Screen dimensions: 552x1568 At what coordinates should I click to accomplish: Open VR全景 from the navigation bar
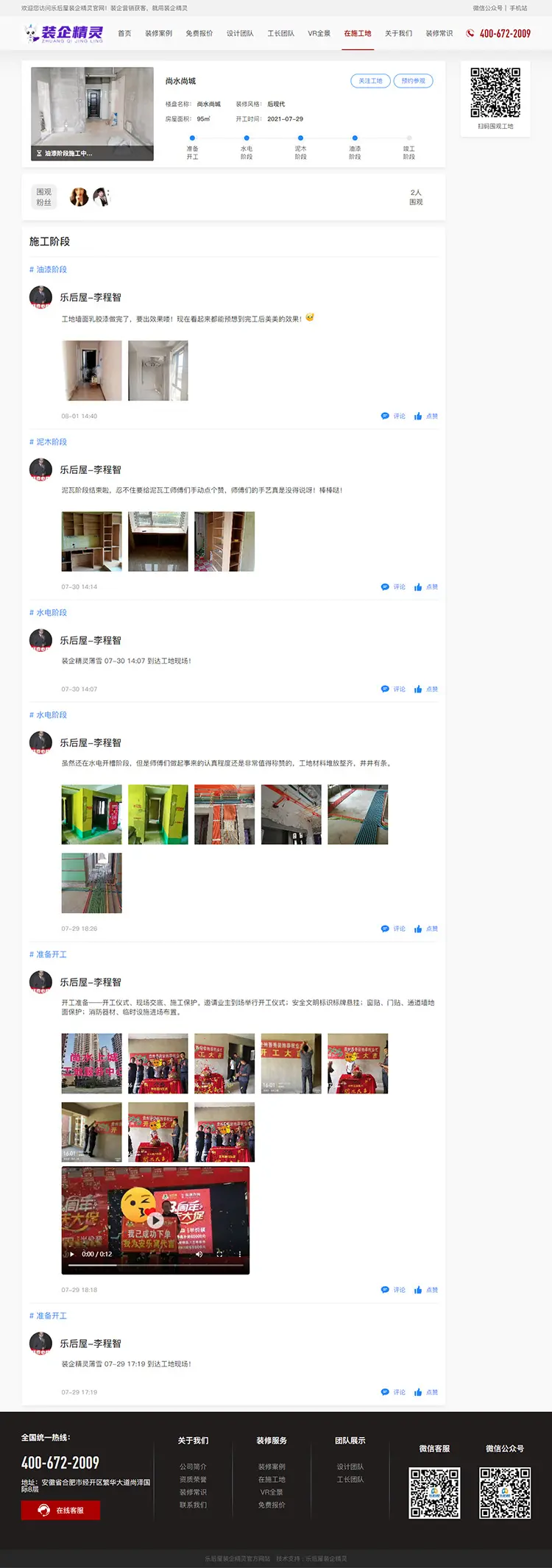[x=319, y=33]
